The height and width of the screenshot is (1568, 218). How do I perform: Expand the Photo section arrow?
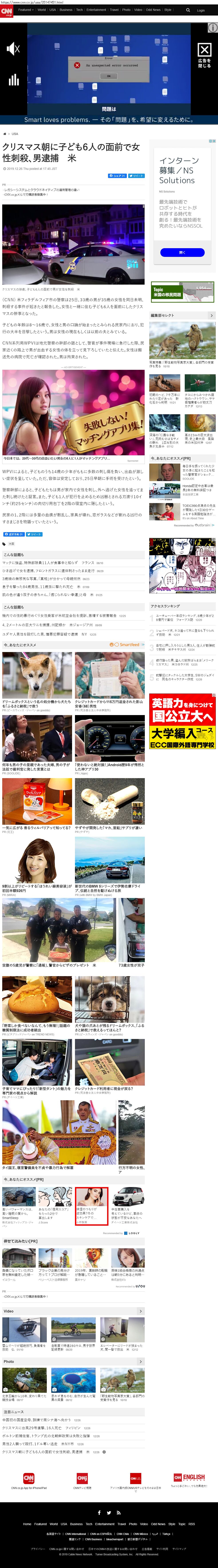(141, 1361)
